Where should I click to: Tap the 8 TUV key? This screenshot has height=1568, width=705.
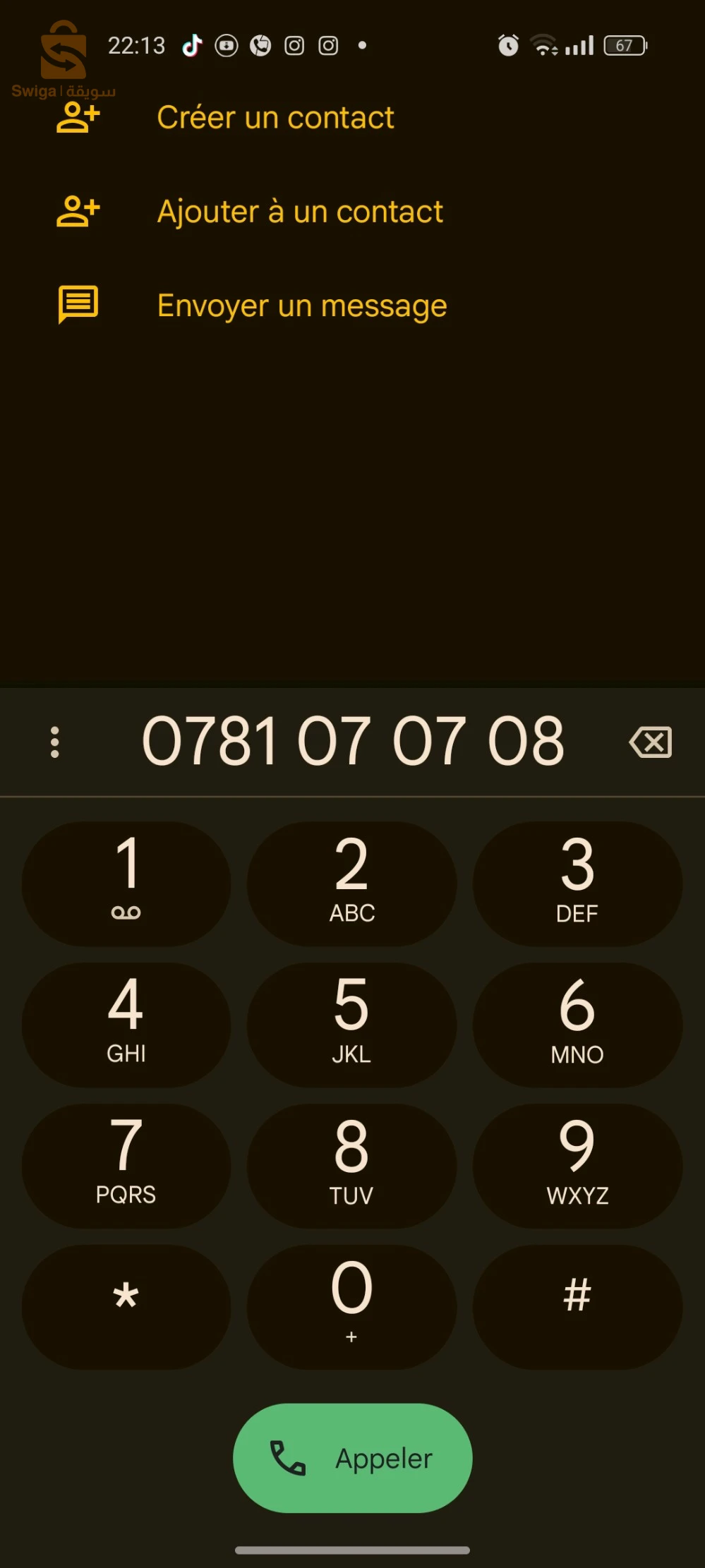click(x=351, y=1165)
